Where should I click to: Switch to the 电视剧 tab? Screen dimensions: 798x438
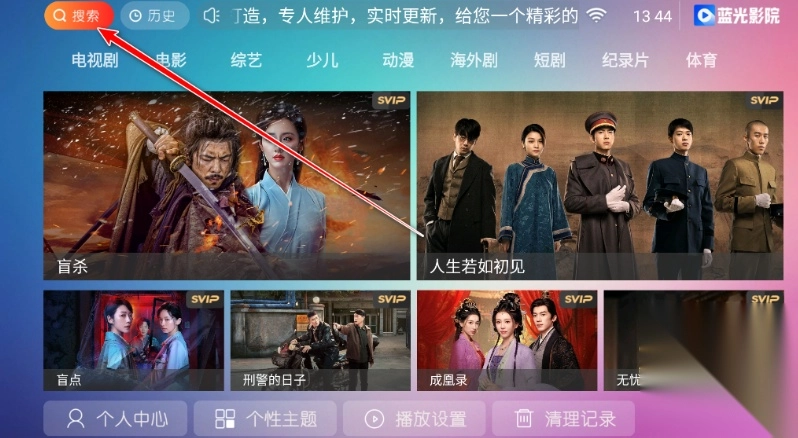95,60
